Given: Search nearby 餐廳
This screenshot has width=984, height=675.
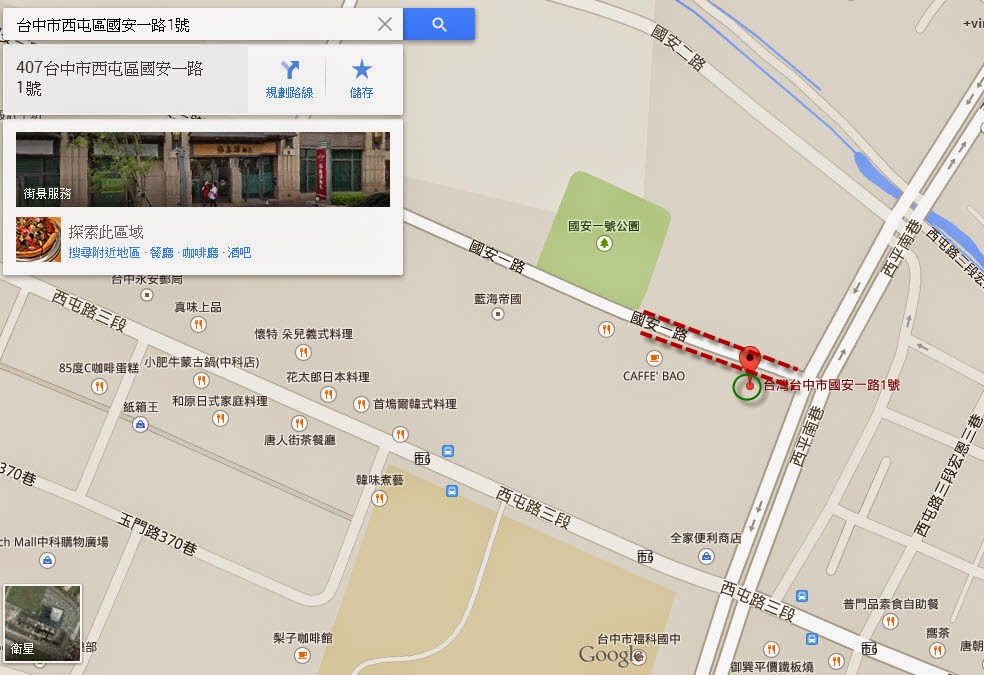Looking at the screenshot, I should click(x=161, y=253).
